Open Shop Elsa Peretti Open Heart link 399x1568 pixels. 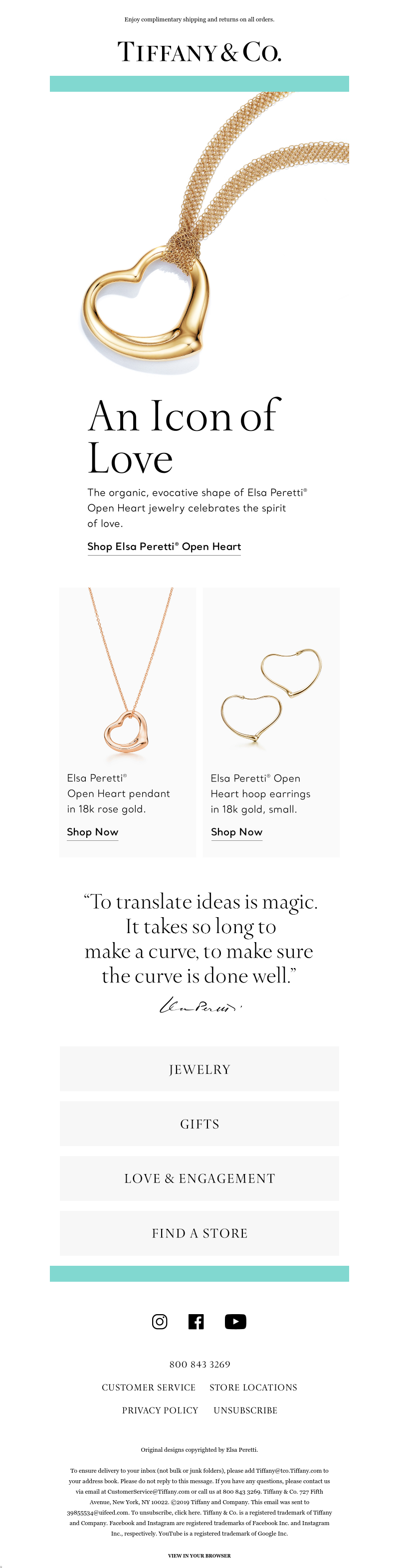[x=164, y=547]
